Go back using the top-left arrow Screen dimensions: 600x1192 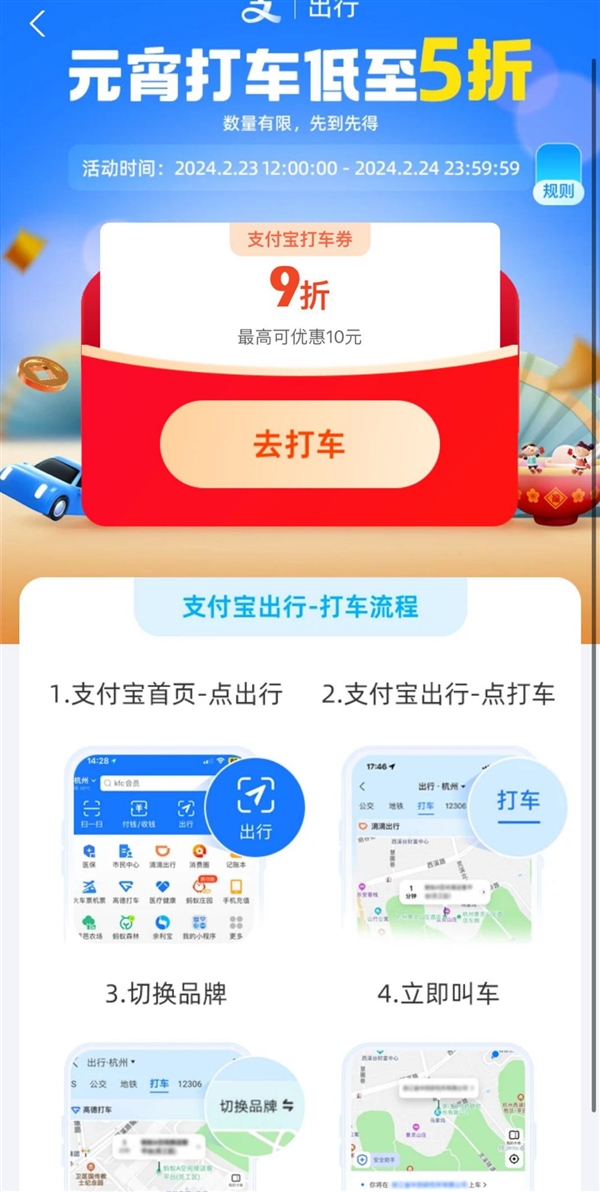tap(38, 24)
